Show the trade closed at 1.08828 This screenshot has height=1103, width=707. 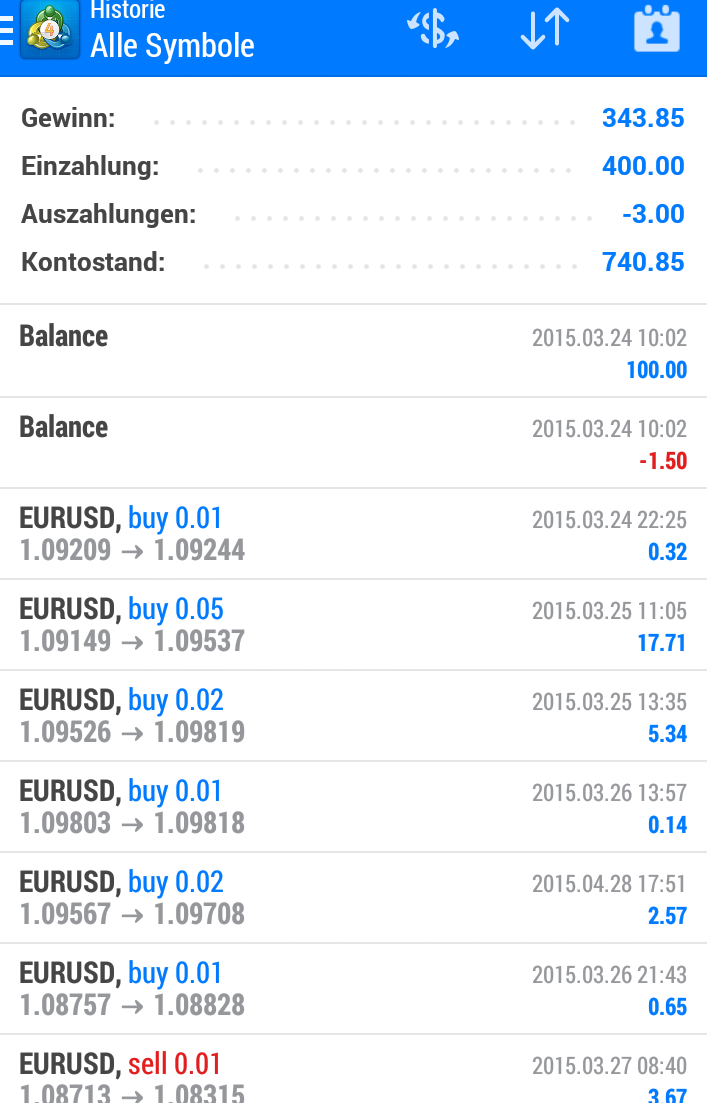pos(353,988)
